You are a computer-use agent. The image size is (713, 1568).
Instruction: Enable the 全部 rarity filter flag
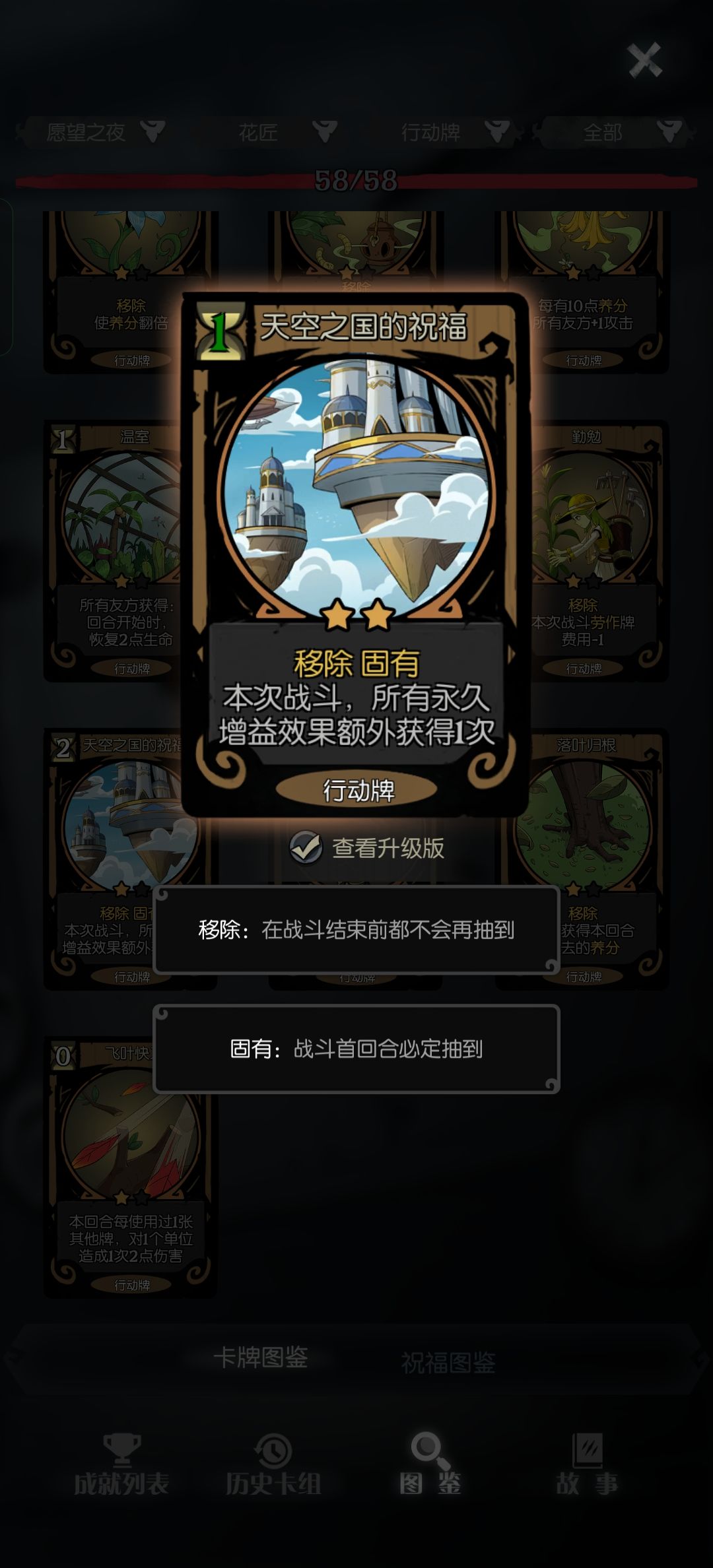pos(668,131)
